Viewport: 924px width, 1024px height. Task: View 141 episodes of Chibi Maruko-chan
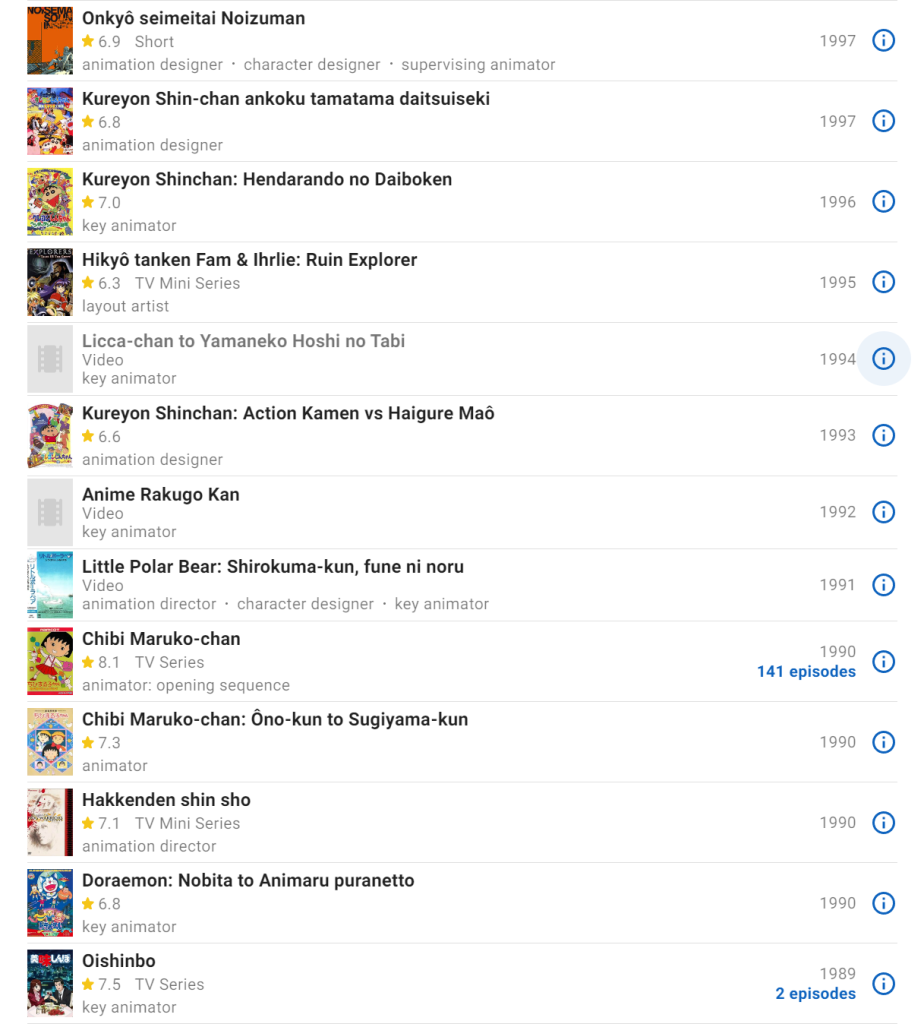pos(806,672)
